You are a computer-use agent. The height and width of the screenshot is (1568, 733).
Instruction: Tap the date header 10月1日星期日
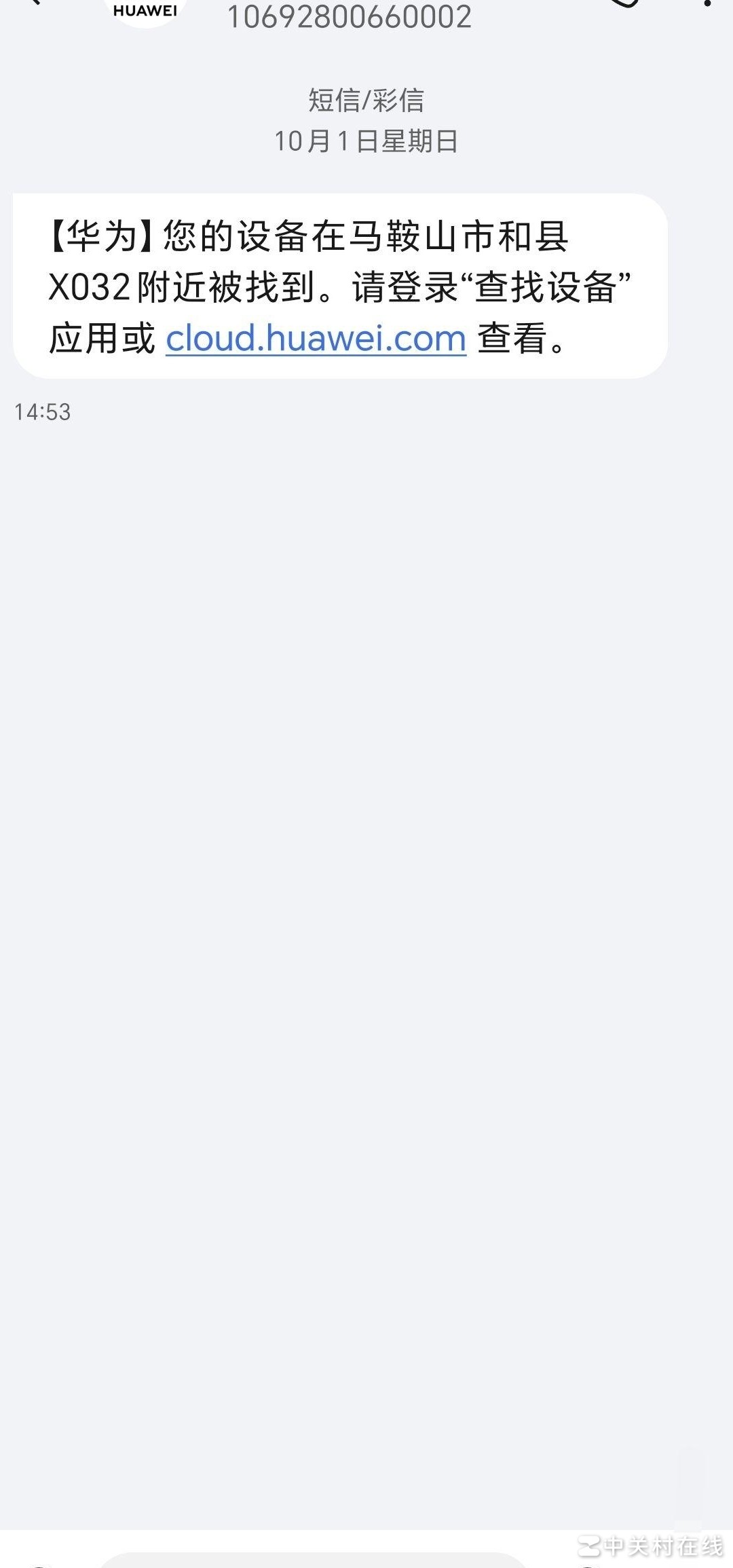(366, 143)
